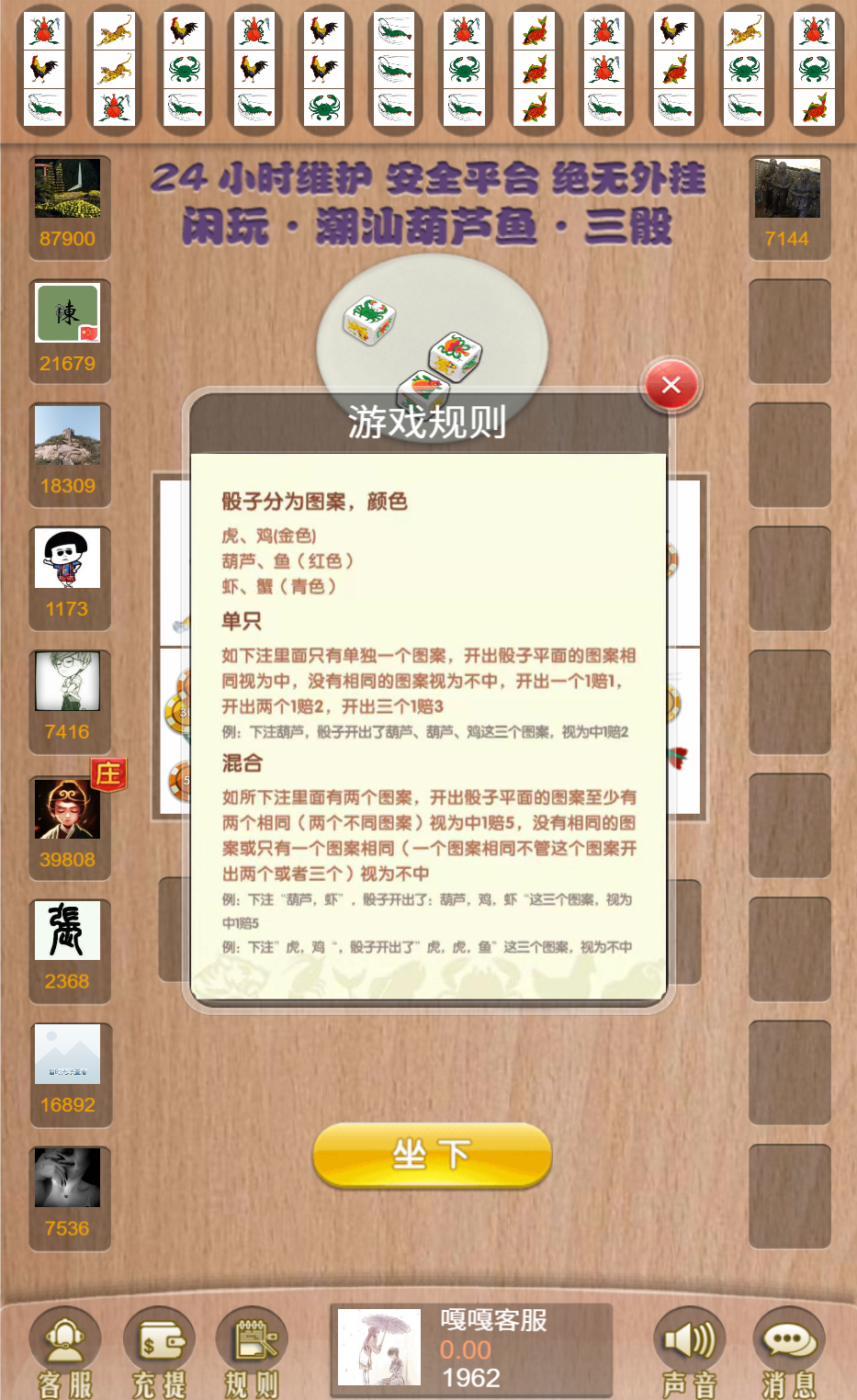View player with 1173 points
The width and height of the screenshot is (857, 1400).
coord(68,572)
